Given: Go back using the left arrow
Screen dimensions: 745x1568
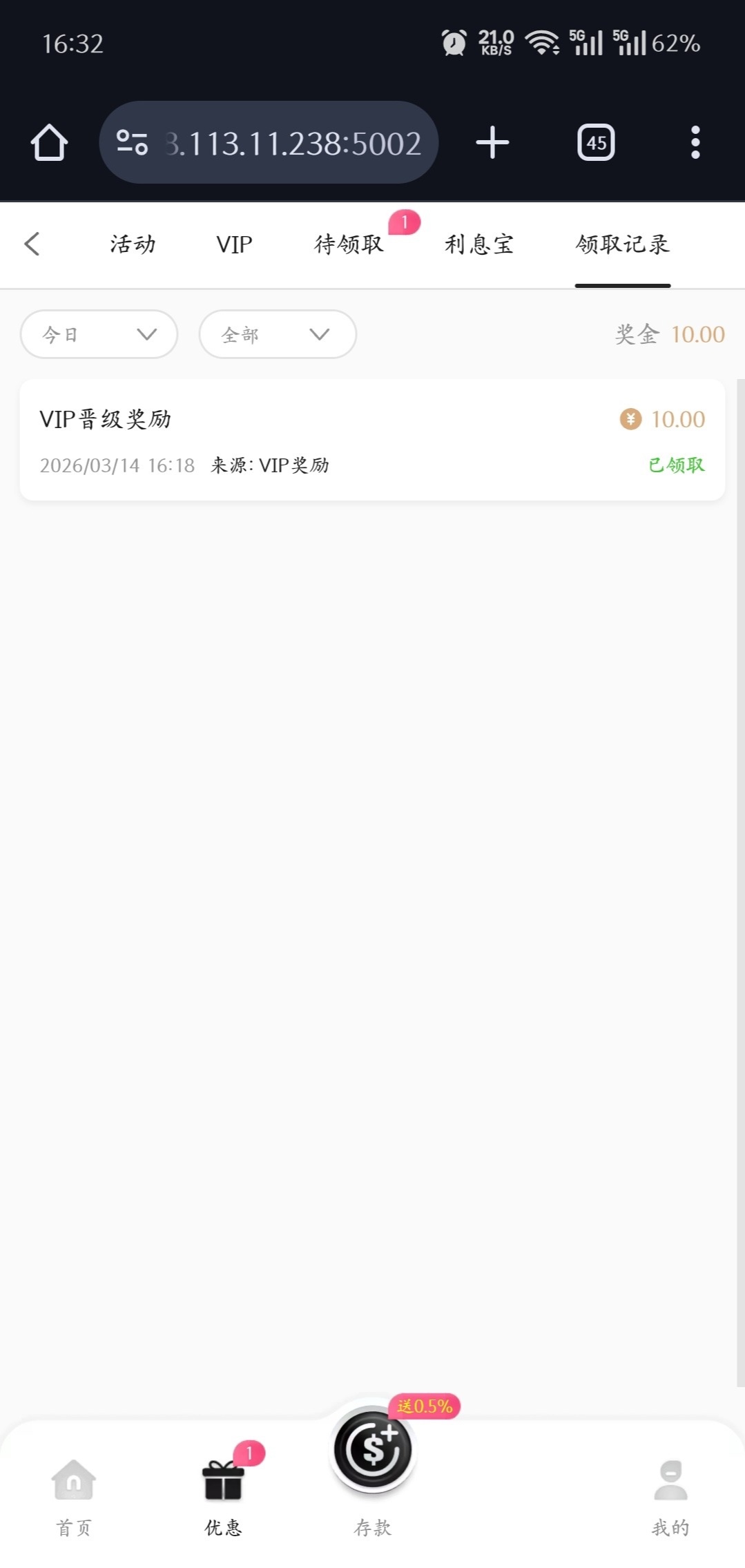Looking at the screenshot, I should 32,244.
